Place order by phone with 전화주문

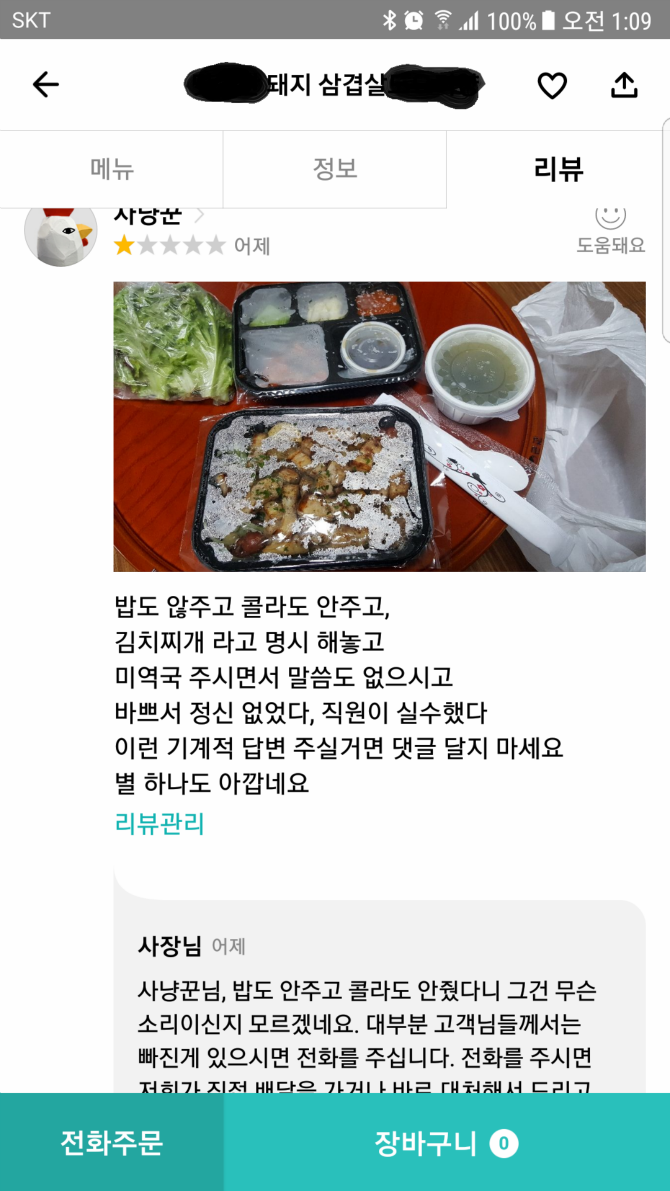[112, 1142]
